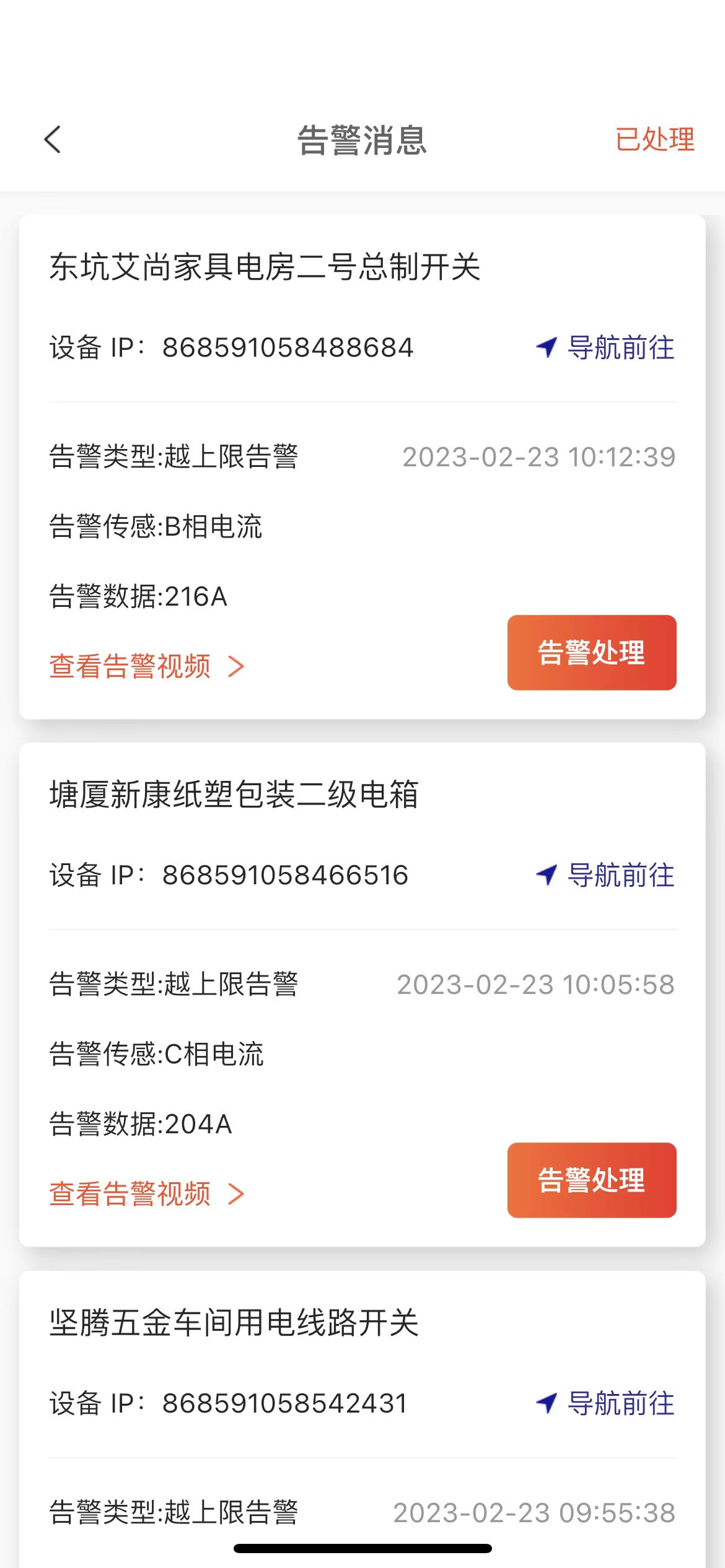
Task: Go back using the top-left arrow
Action: click(53, 139)
